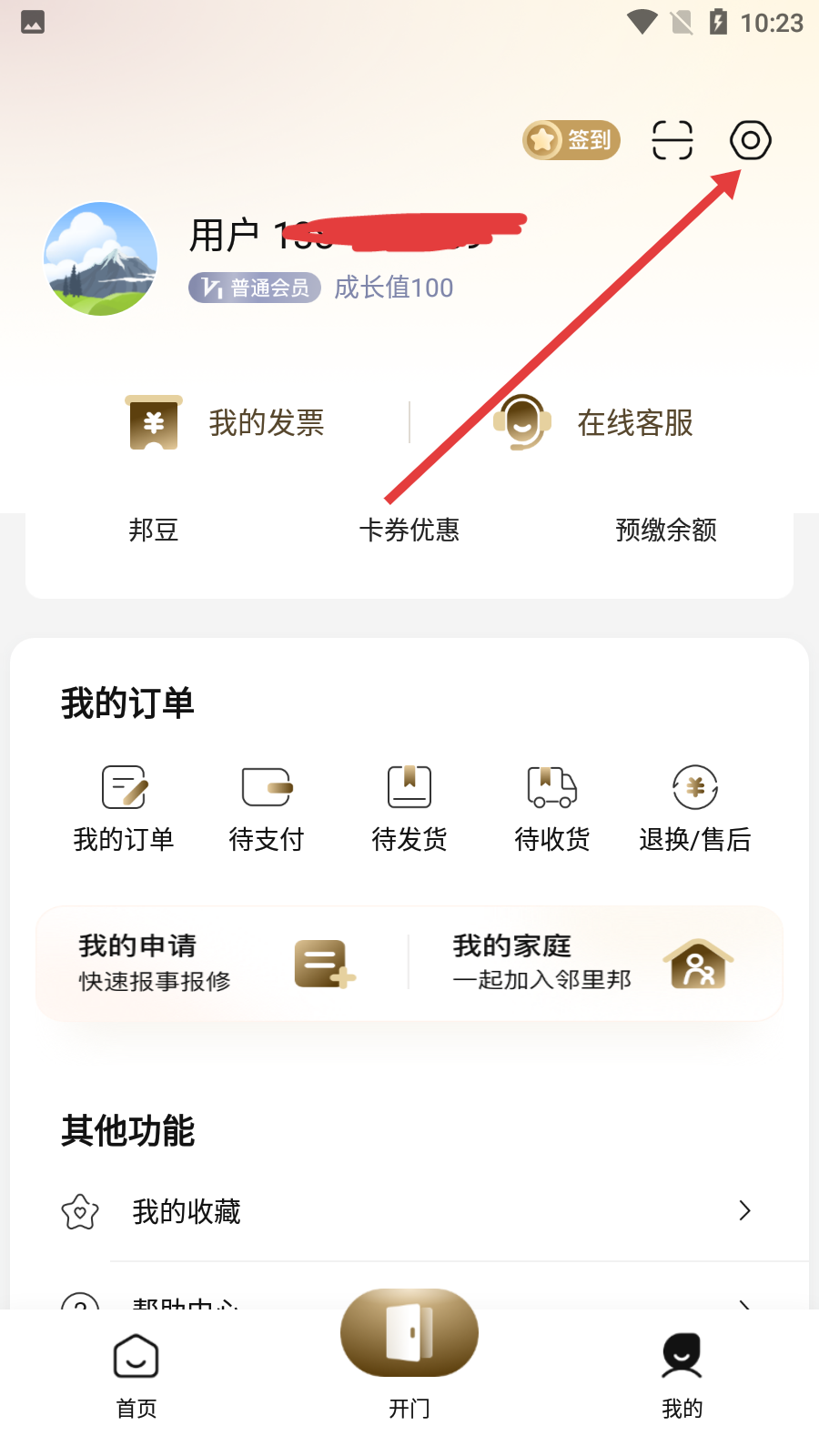Contact 在线客服 online support
819x1456 pixels.
(596, 422)
